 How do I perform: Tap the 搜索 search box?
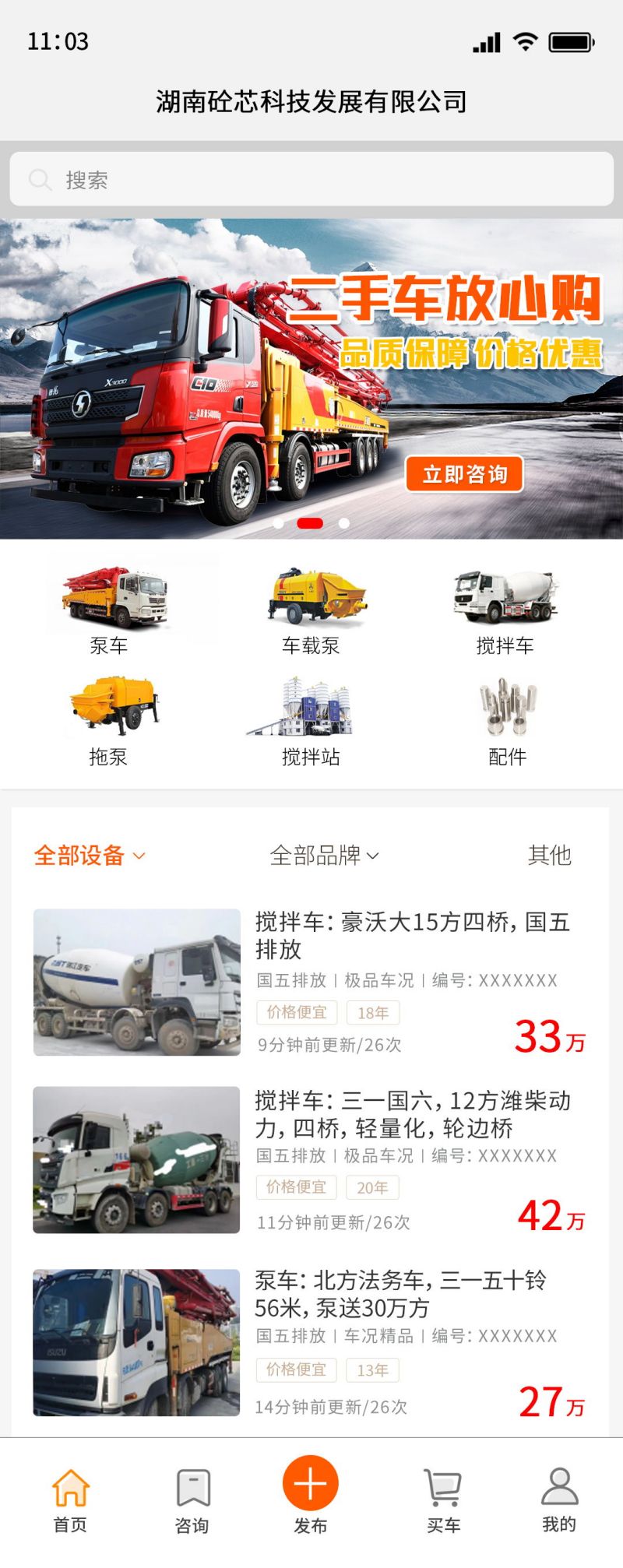tap(311, 180)
